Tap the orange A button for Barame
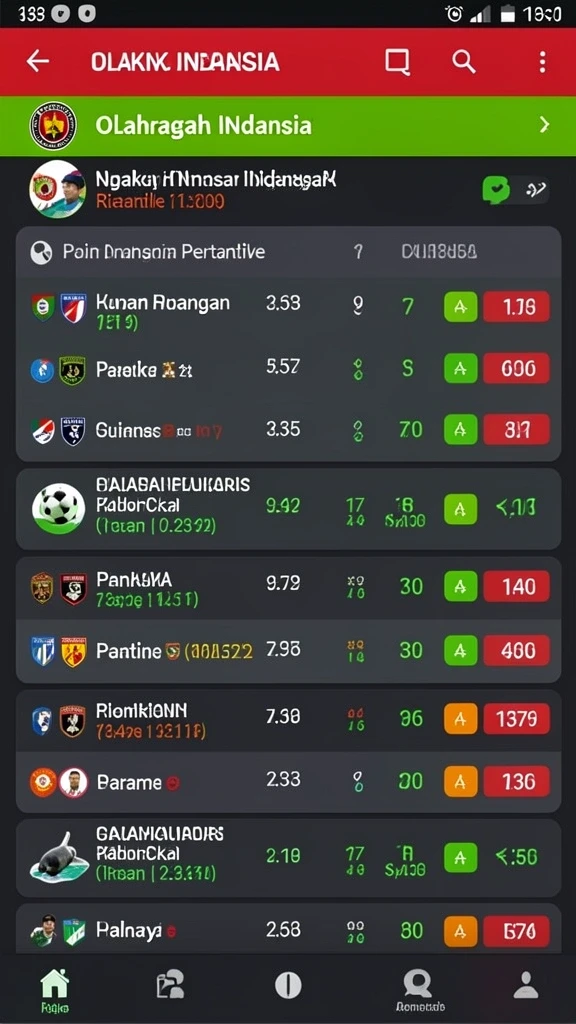The height and width of the screenshot is (1024, 576). coord(460,782)
